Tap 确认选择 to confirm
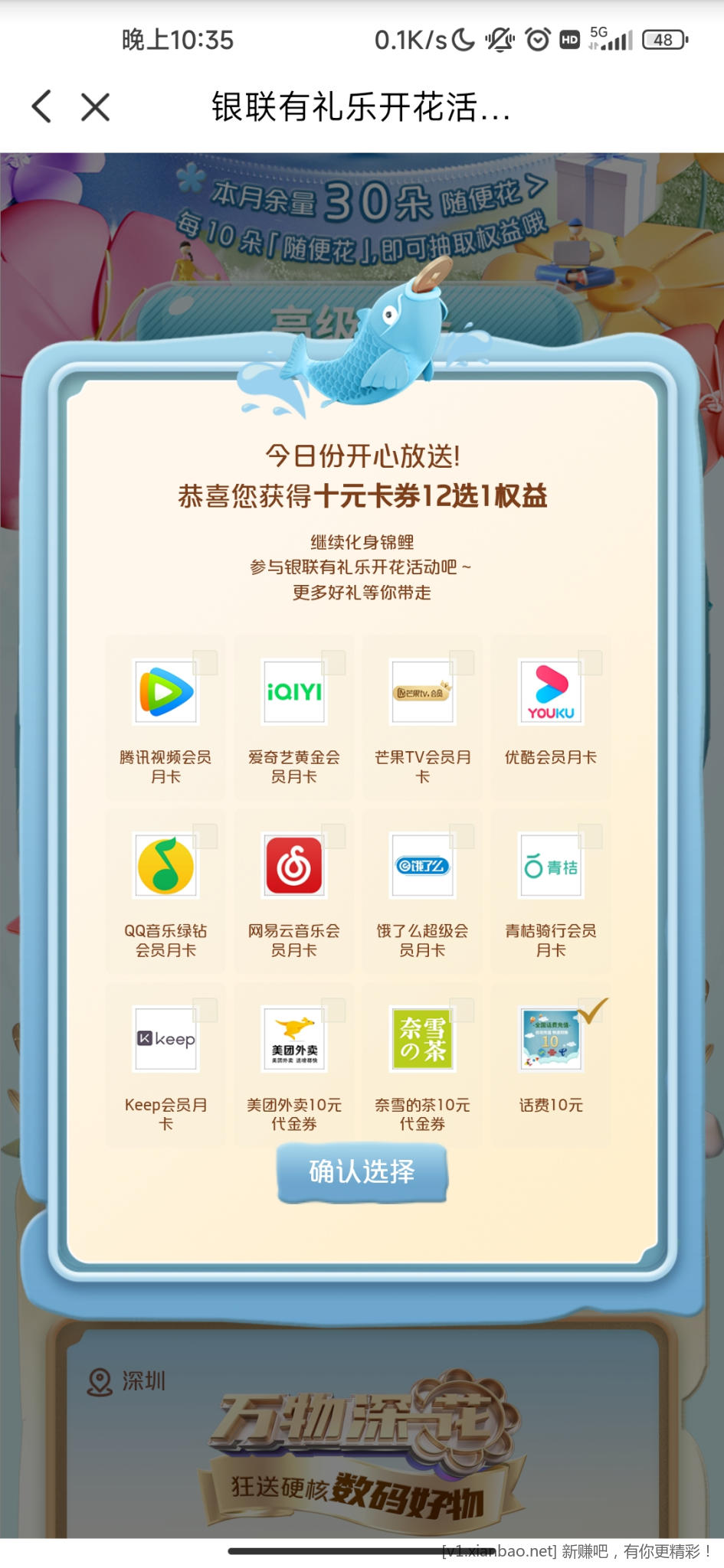This screenshot has height=1568, width=724. pos(362,1171)
